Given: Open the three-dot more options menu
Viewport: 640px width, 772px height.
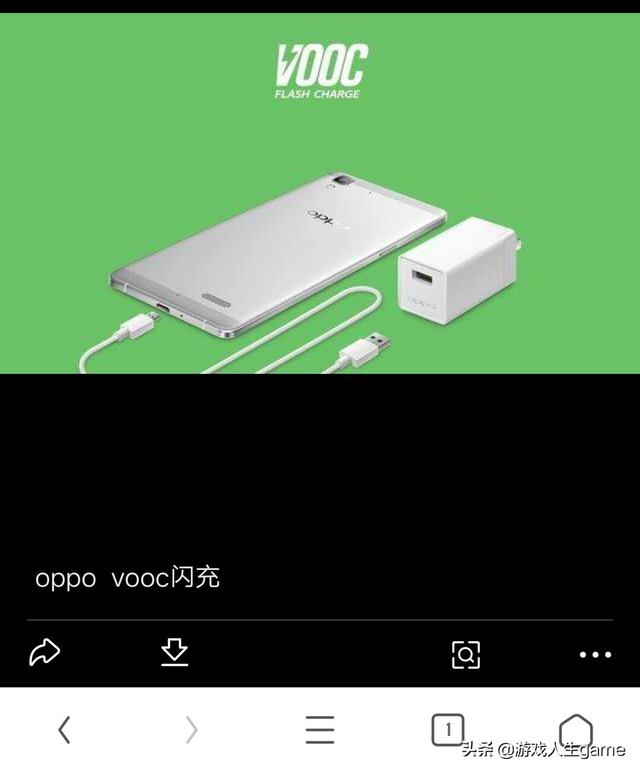Looking at the screenshot, I should 595,655.
